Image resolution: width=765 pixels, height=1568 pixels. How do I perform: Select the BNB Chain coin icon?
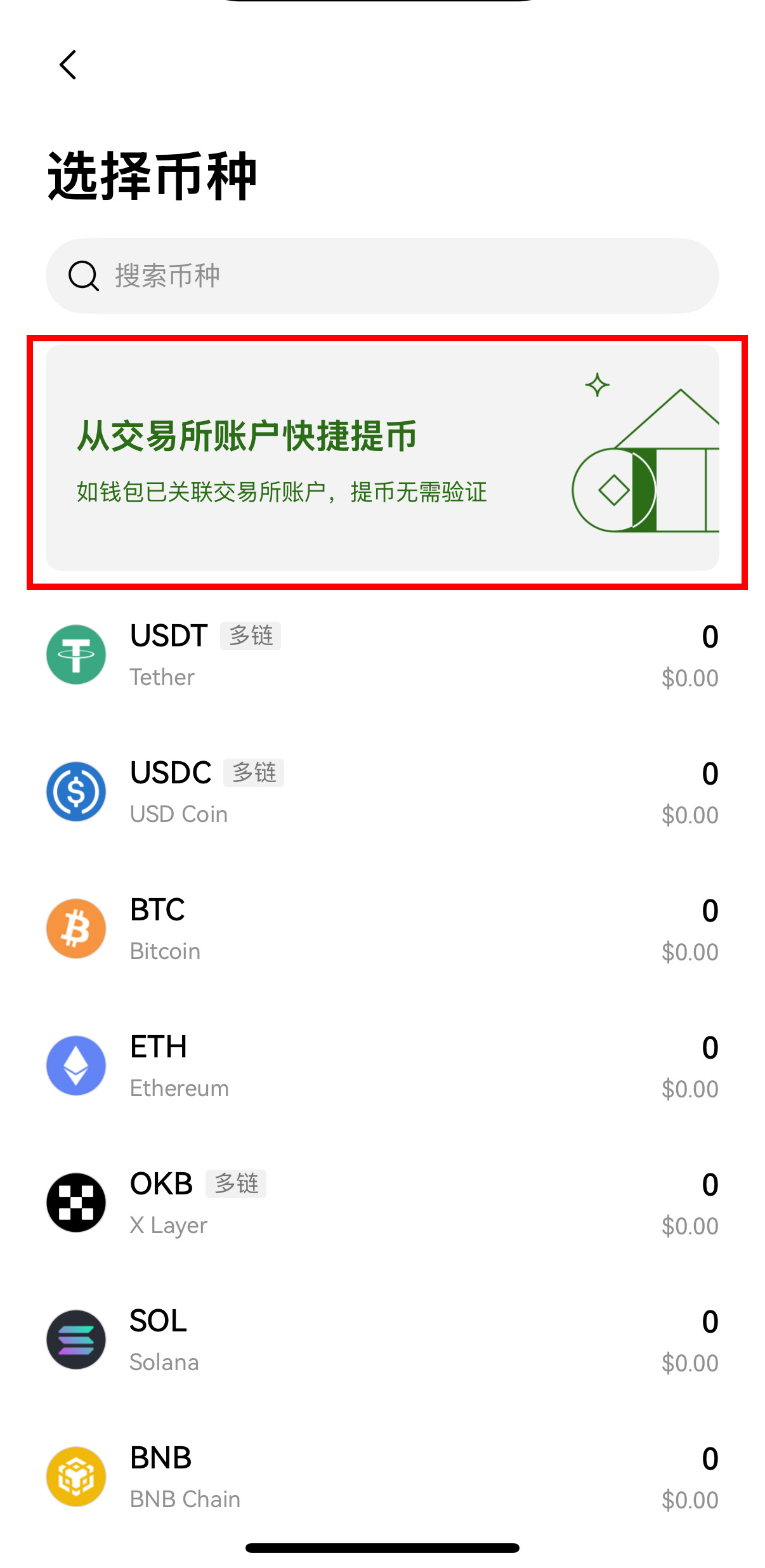coord(76,1476)
